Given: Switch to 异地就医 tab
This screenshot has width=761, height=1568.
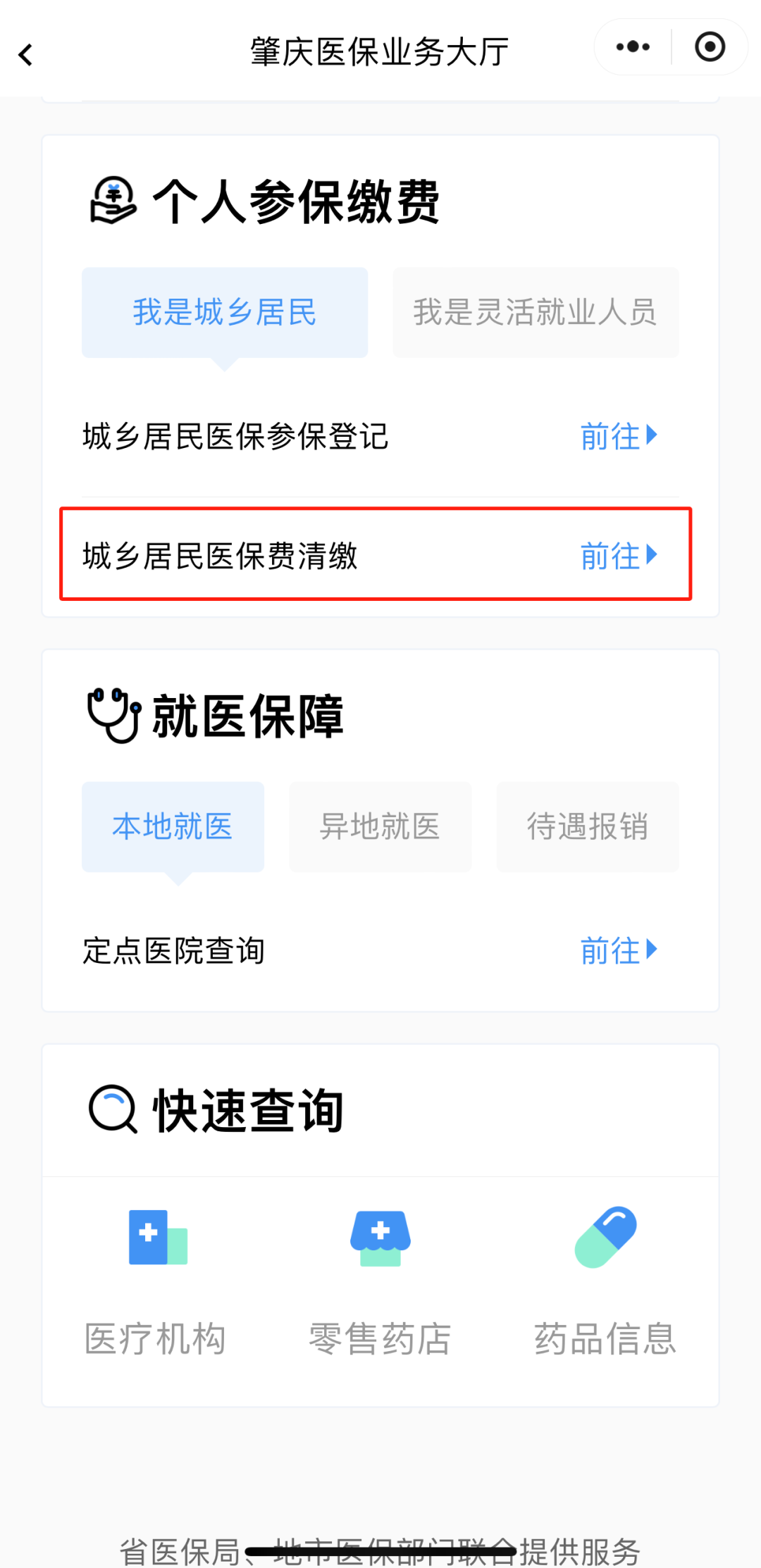Looking at the screenshot, I should [380, 826].
